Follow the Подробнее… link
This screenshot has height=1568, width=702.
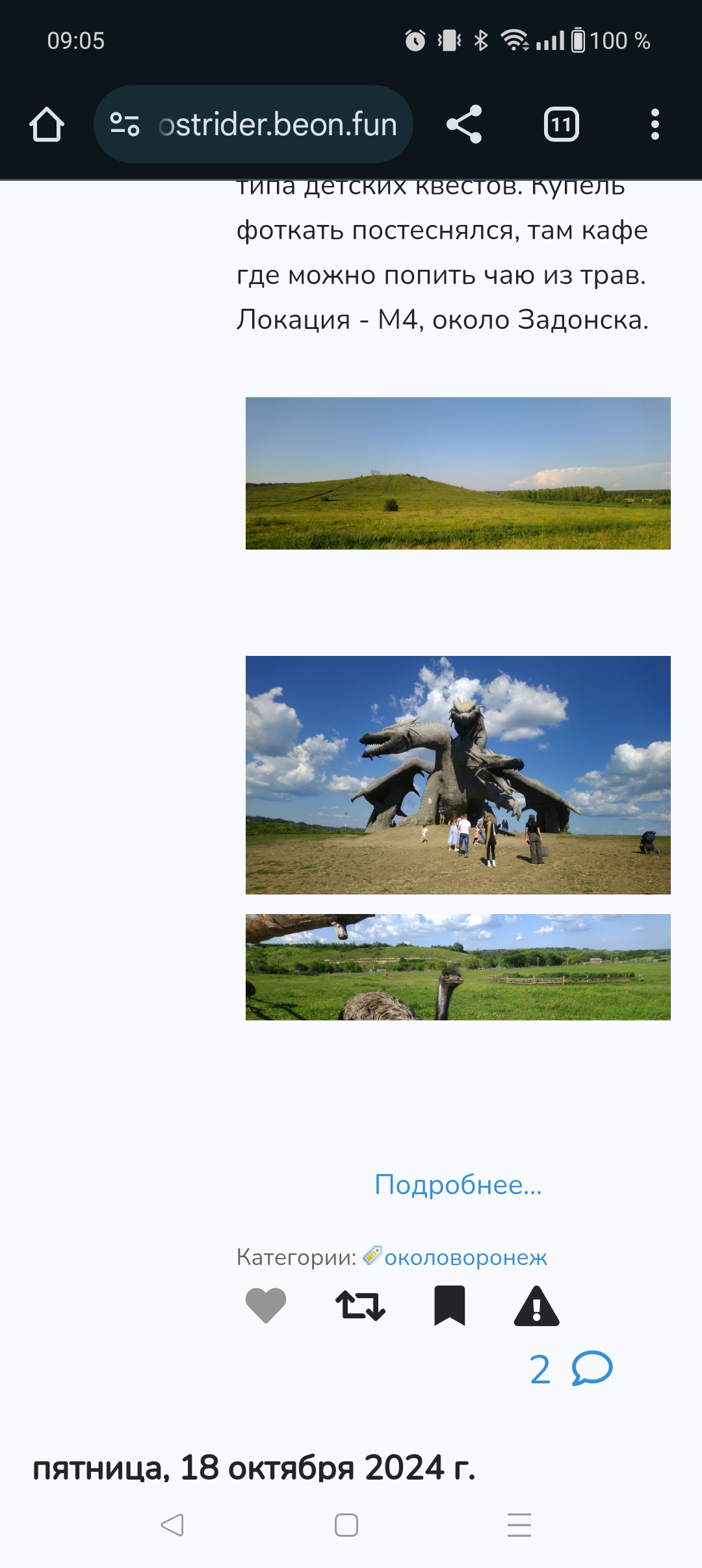point(458,1185)
